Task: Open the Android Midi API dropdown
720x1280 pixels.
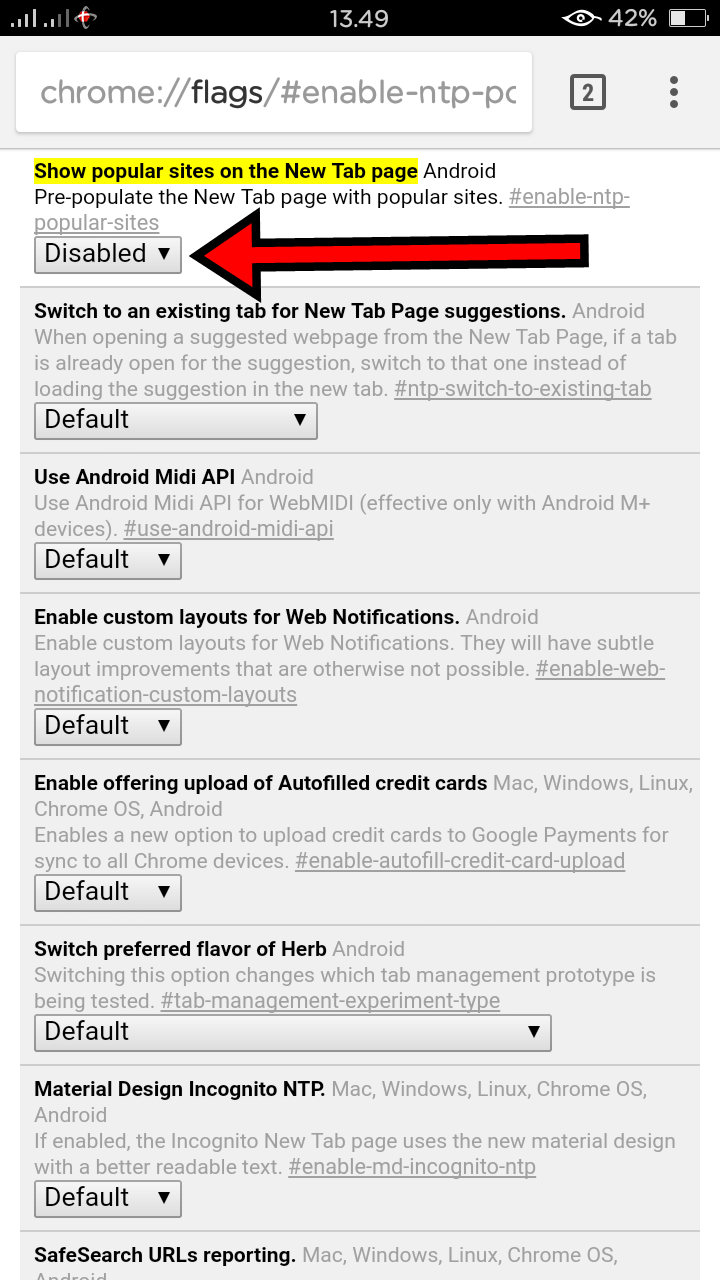Action: [108, 560]
